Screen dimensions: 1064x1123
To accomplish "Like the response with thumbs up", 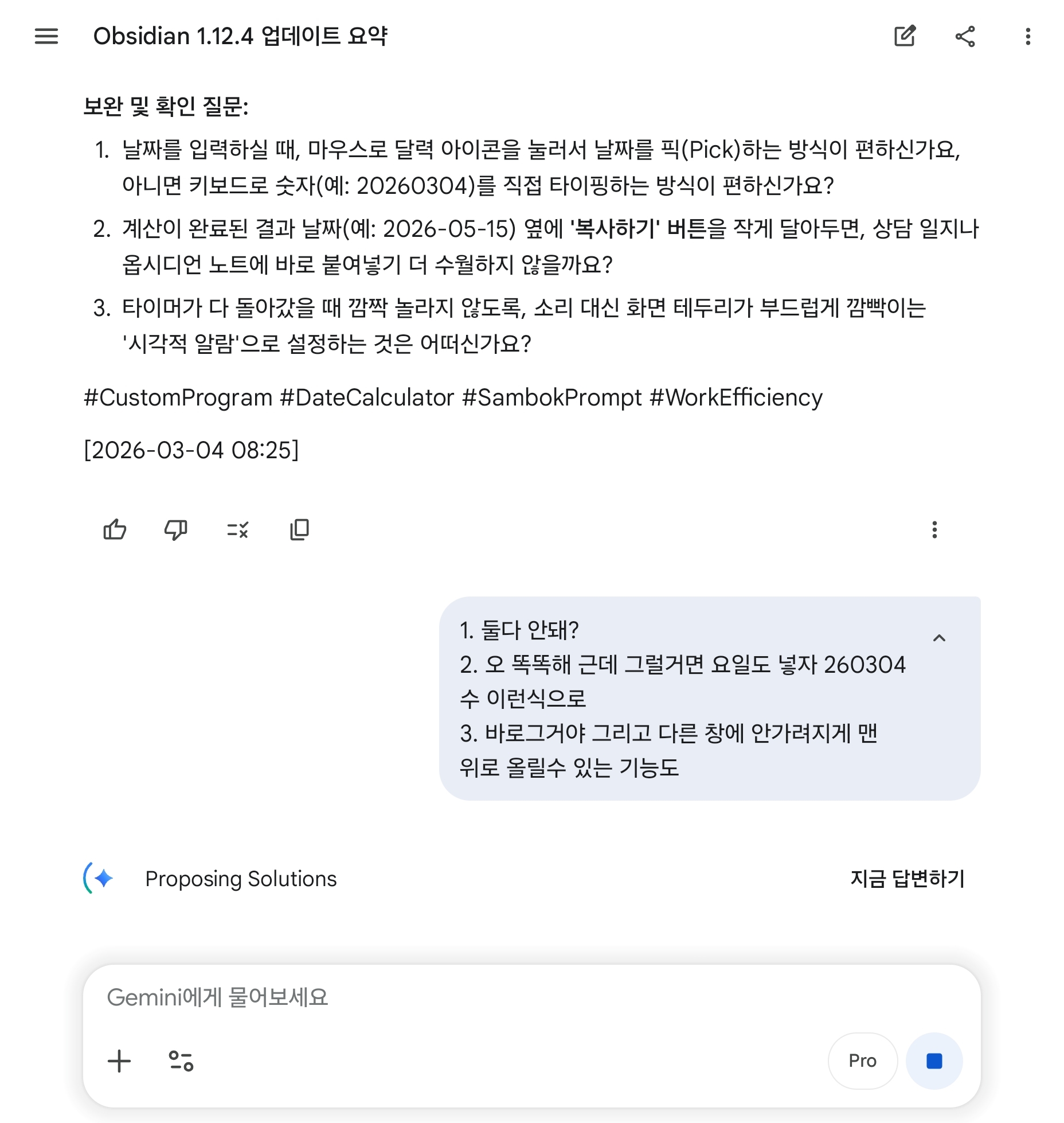I will 115,529.
